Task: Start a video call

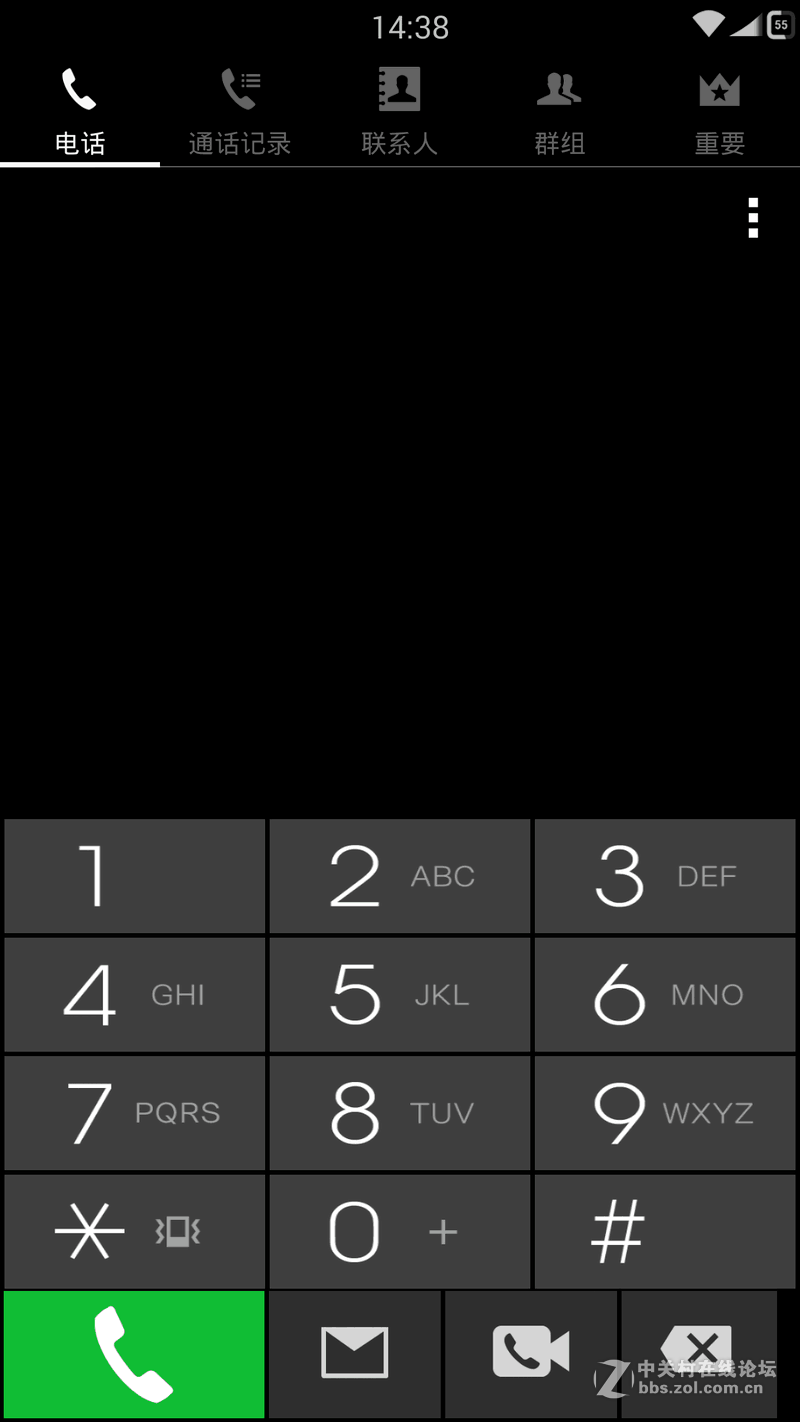Action: 531,1354
